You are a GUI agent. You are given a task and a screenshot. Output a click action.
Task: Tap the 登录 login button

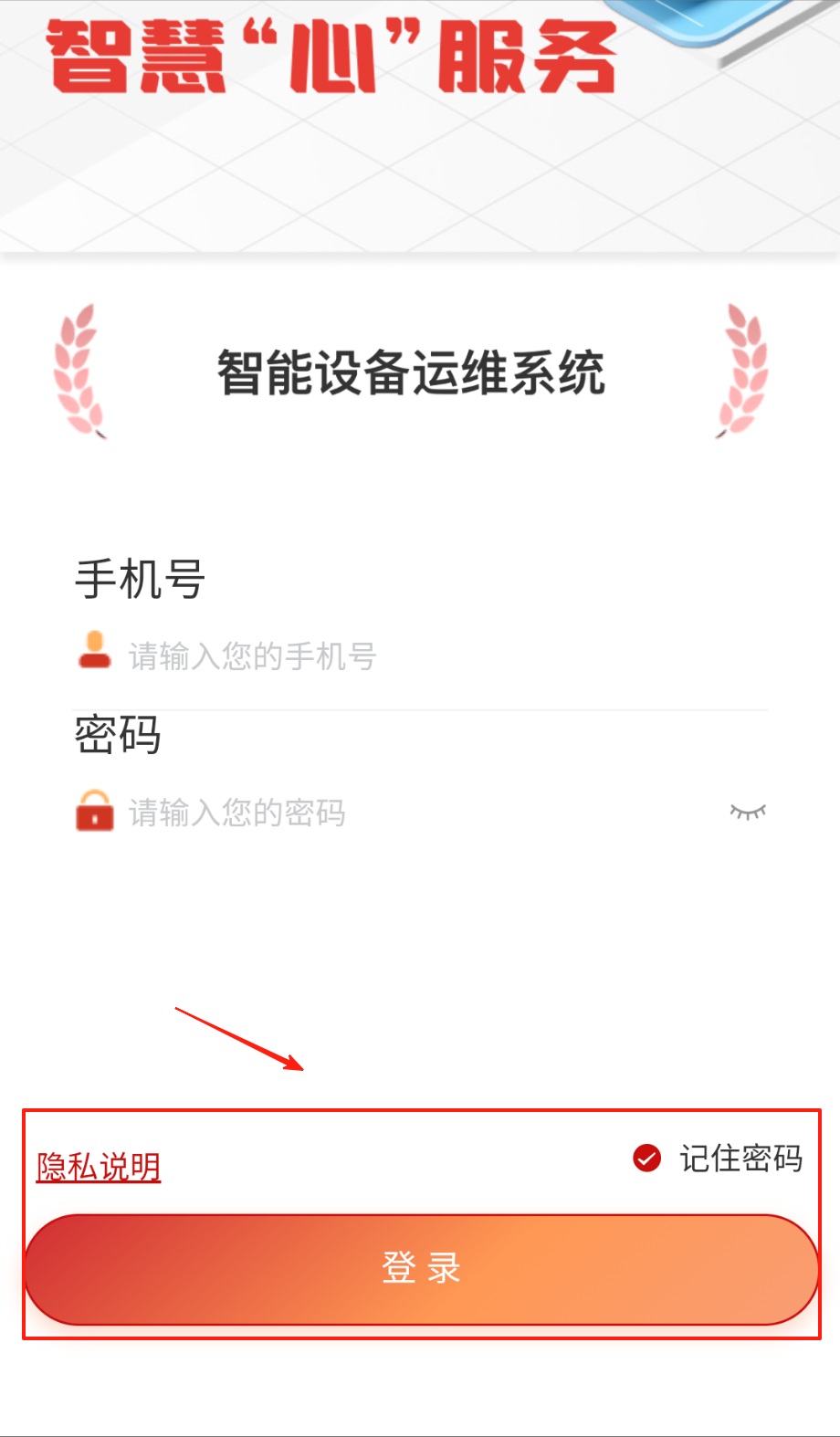click(x=421, y=1268)
